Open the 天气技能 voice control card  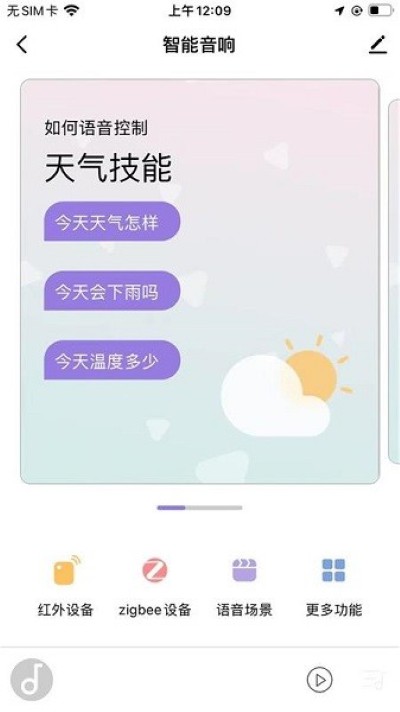pyautogui.click(x=200, y=282)
